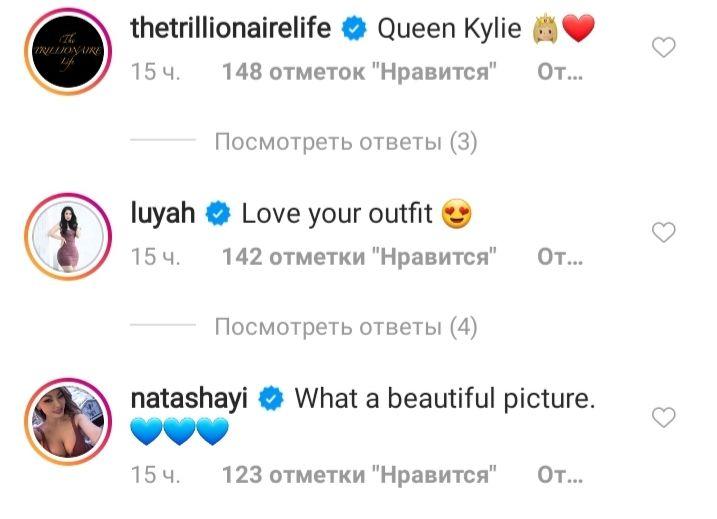Open luyah username link

click(164, 213)
